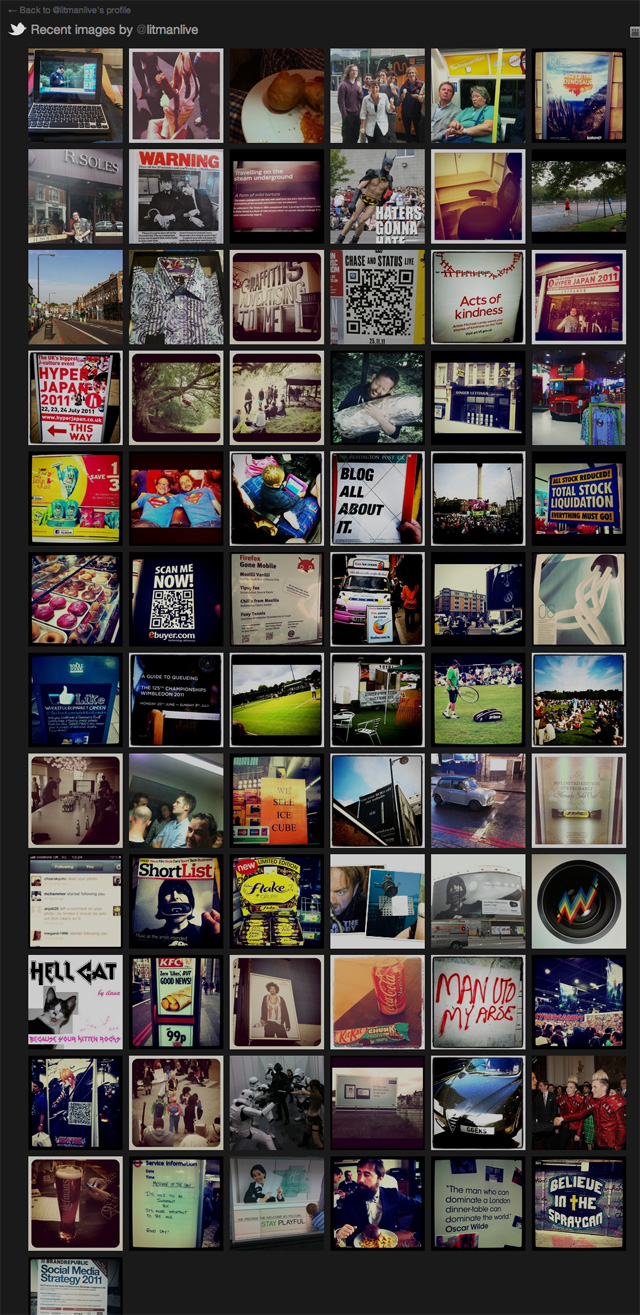Open the MAN UTD MY ARSE graffiti photo

[479, 1002]
